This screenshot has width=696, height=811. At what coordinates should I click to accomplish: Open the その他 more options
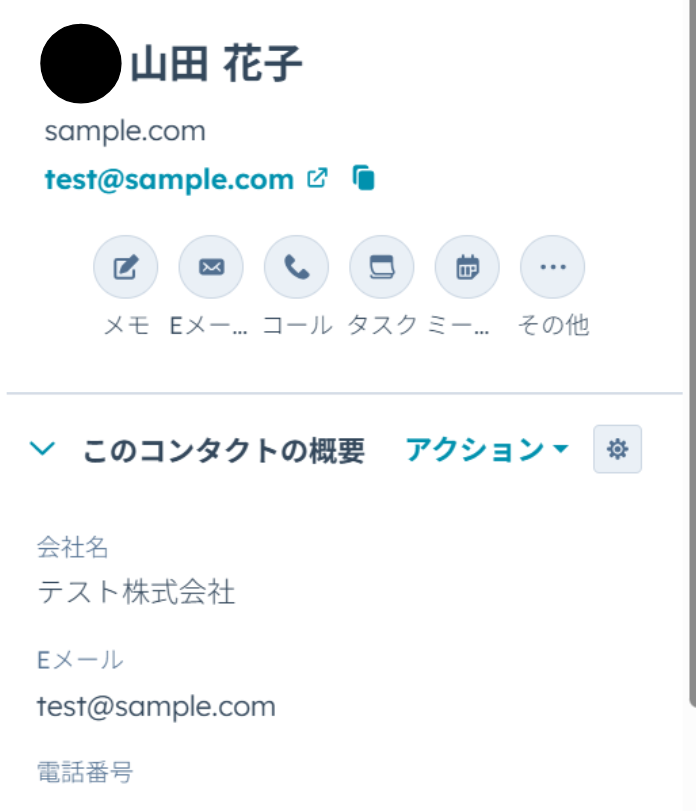pyautogui.click(x=553, y=267)
